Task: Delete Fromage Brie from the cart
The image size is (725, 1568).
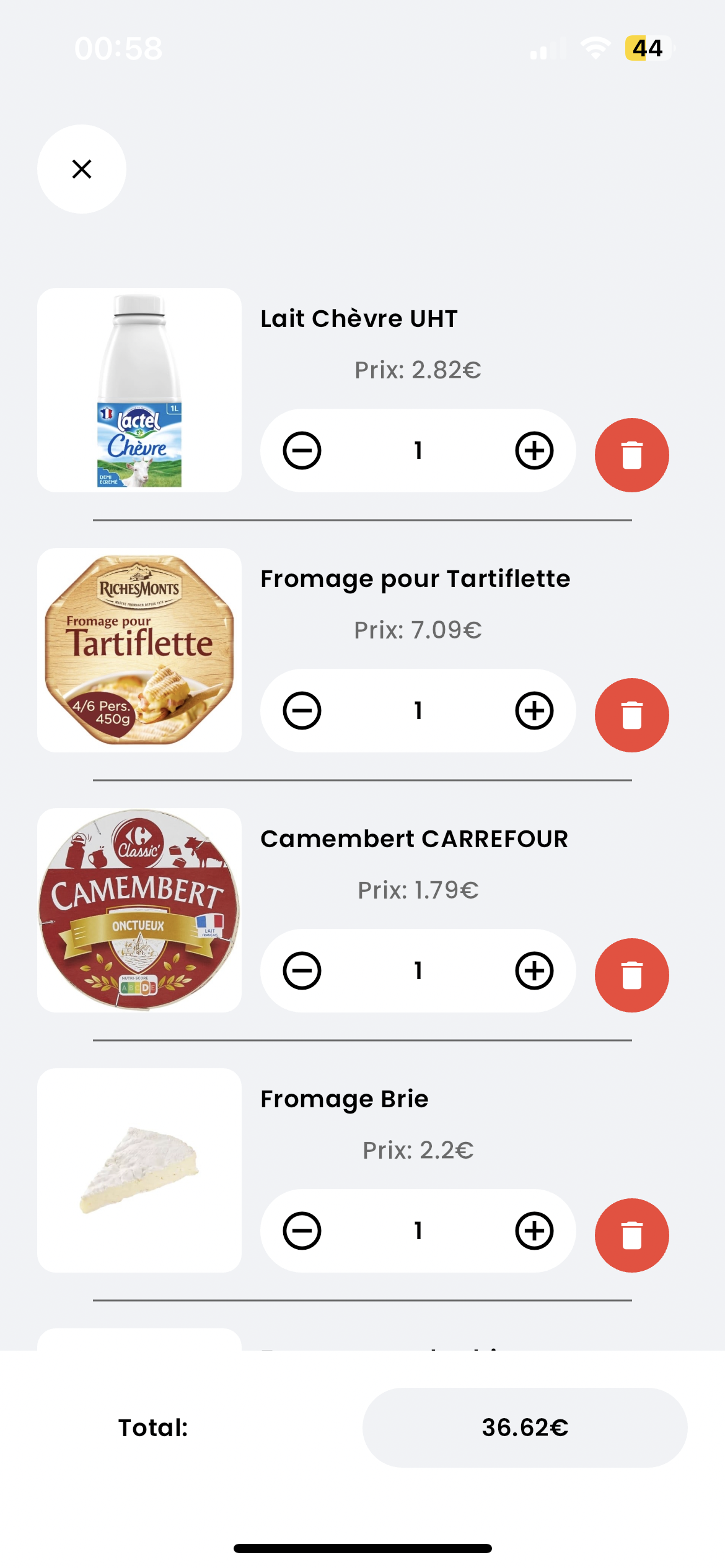Action: (631, 1235)
